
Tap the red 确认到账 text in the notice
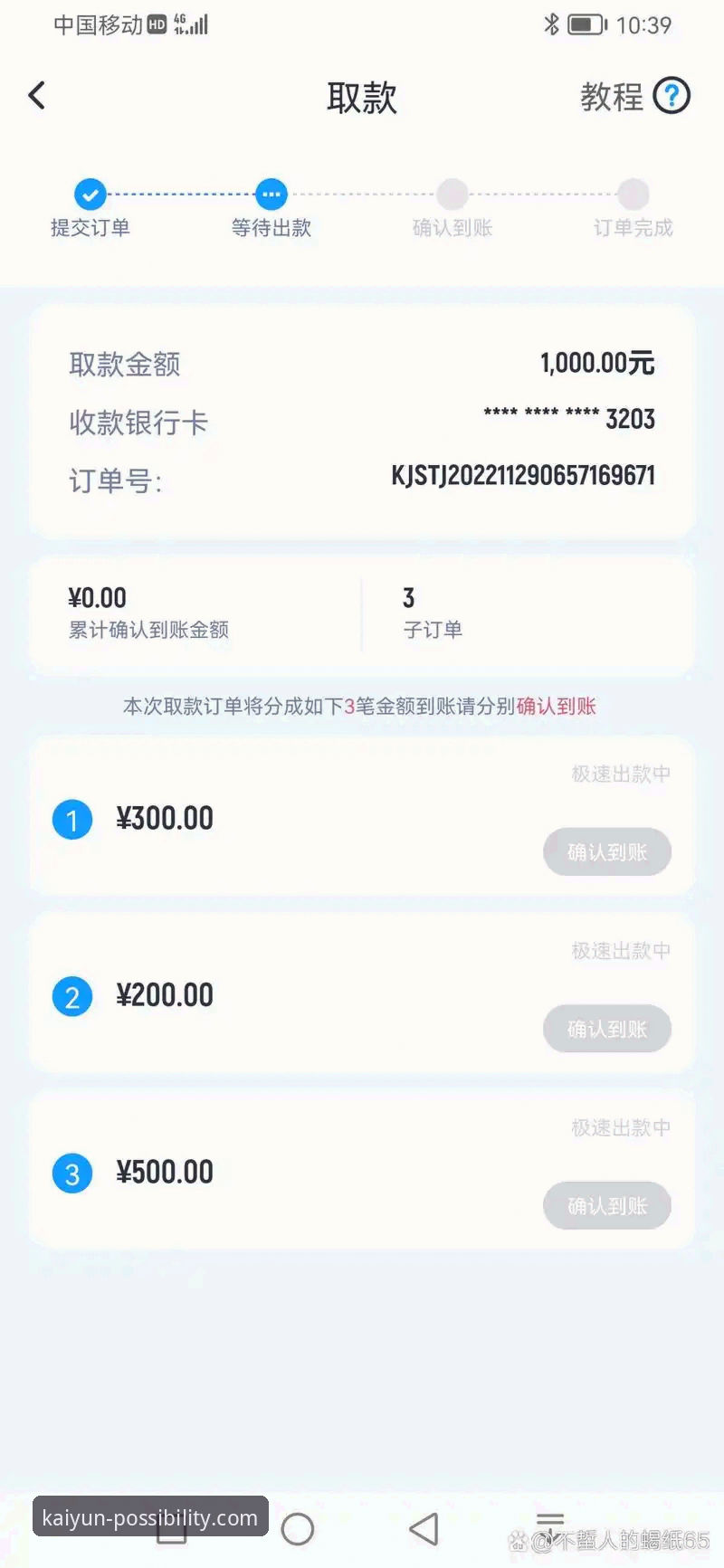coord(556,707)
